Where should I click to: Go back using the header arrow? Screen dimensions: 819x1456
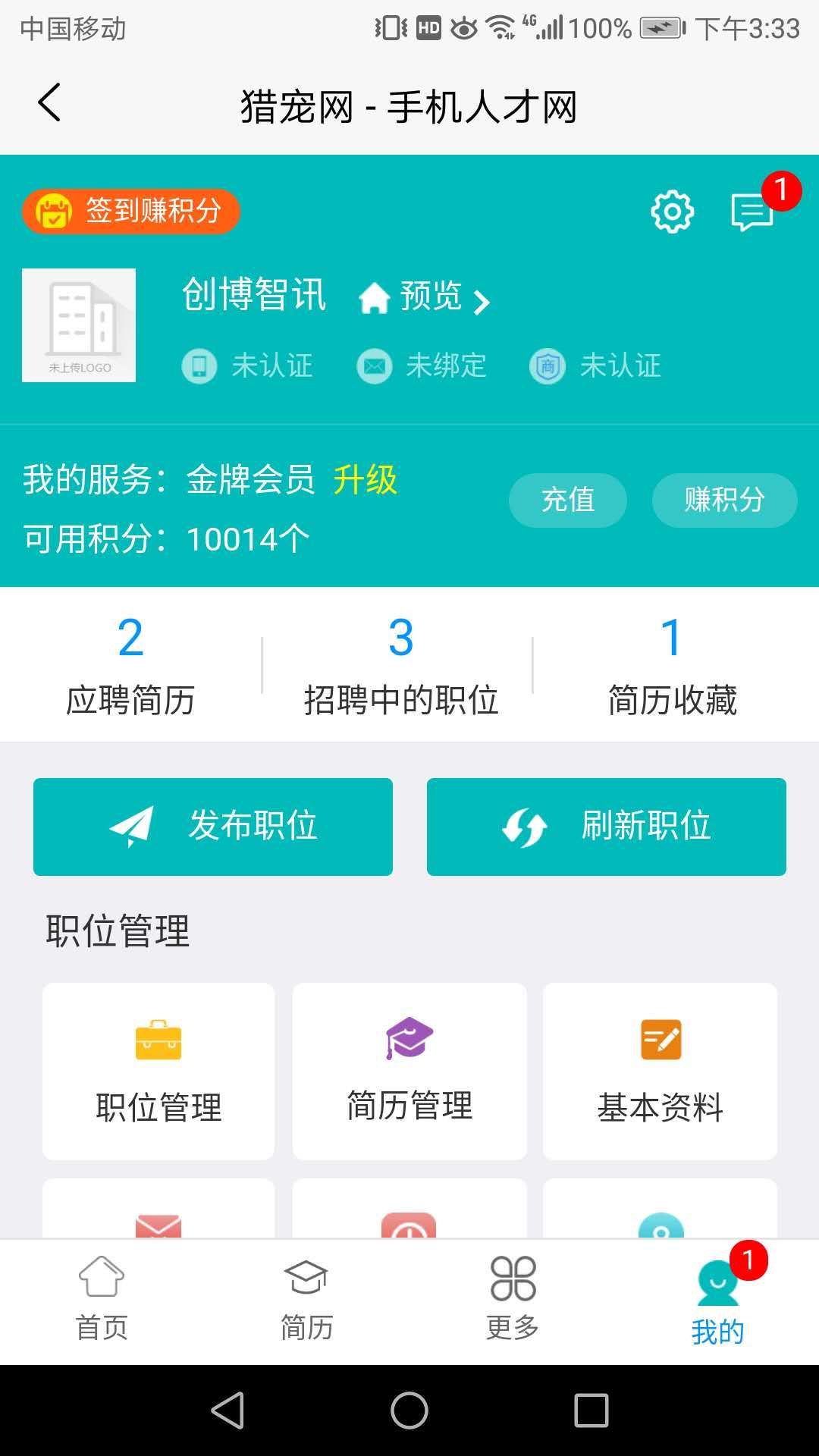(49, 104)
